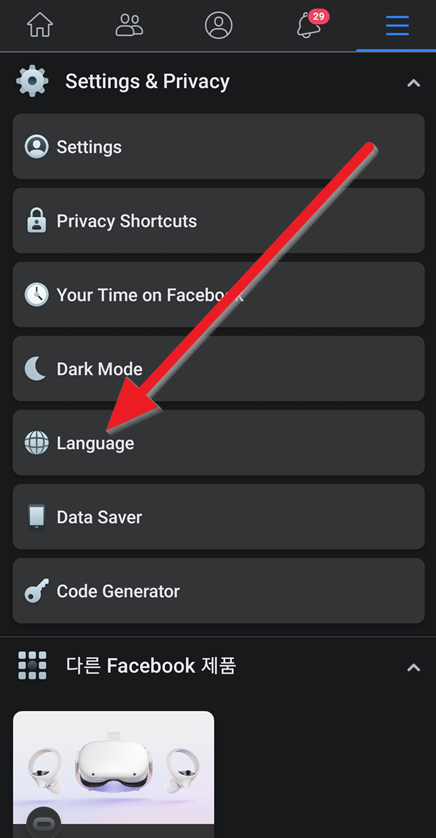Tap the hamburger menu tab
Screen dimensions: 436x838
(397, 25)
